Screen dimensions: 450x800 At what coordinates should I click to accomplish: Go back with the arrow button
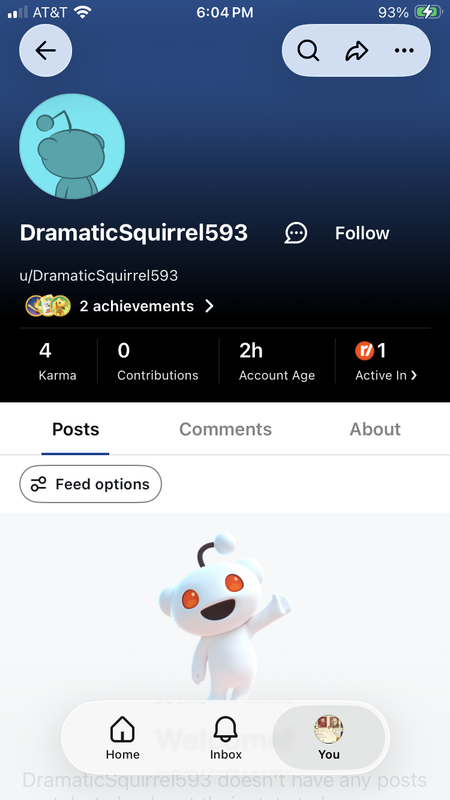pos(45,51)
